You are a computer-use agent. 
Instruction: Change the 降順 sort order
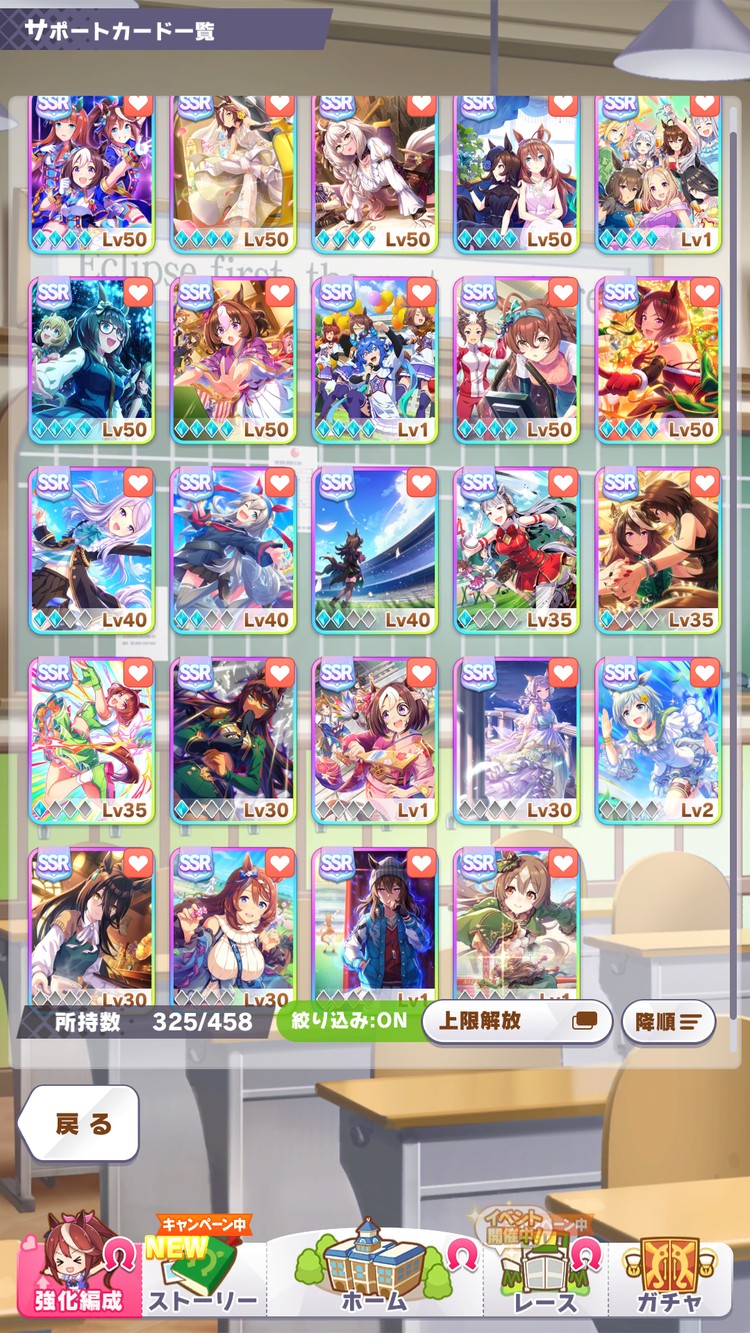coord(668,1022)
